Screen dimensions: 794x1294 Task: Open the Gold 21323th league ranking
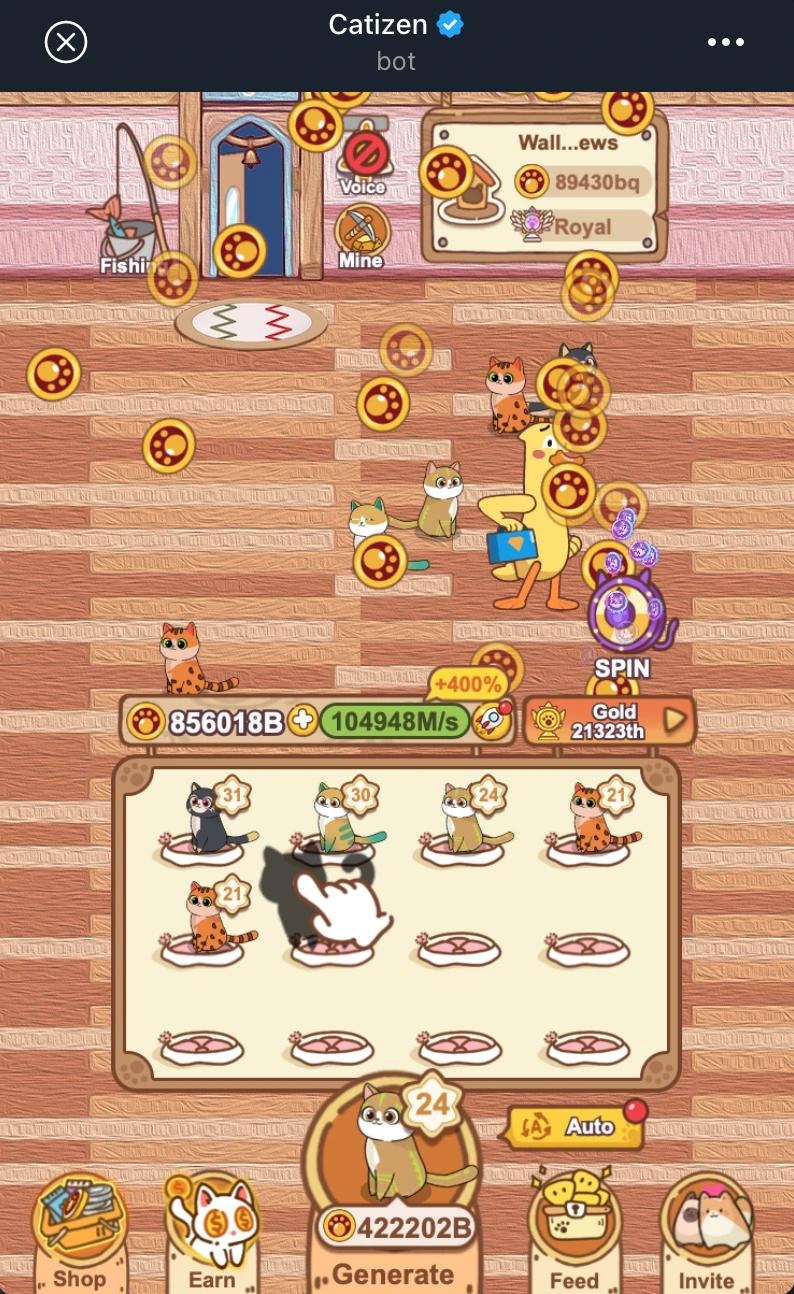click(610, 721)
